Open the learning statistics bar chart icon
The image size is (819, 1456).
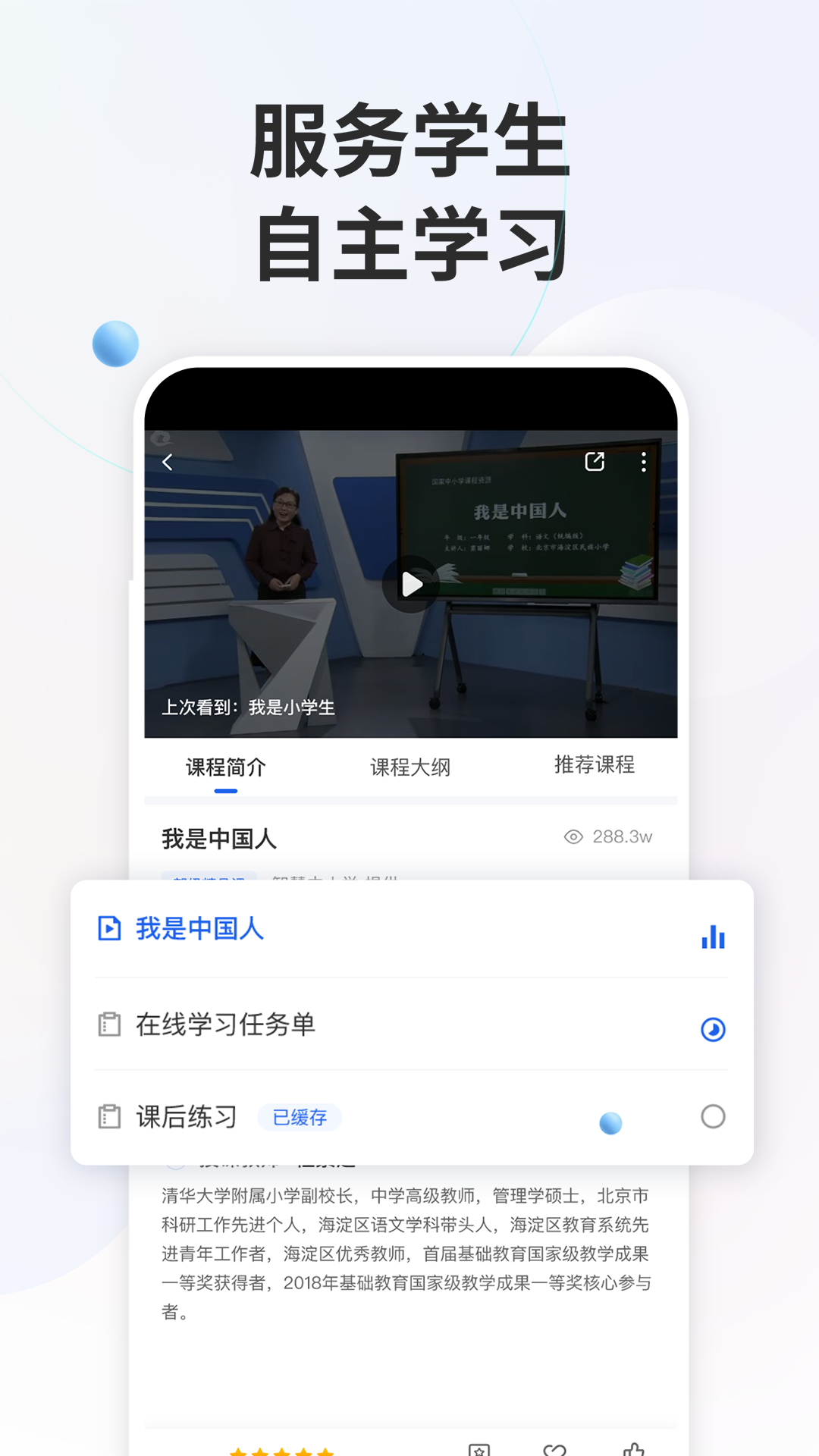click(x=711, y=937)
